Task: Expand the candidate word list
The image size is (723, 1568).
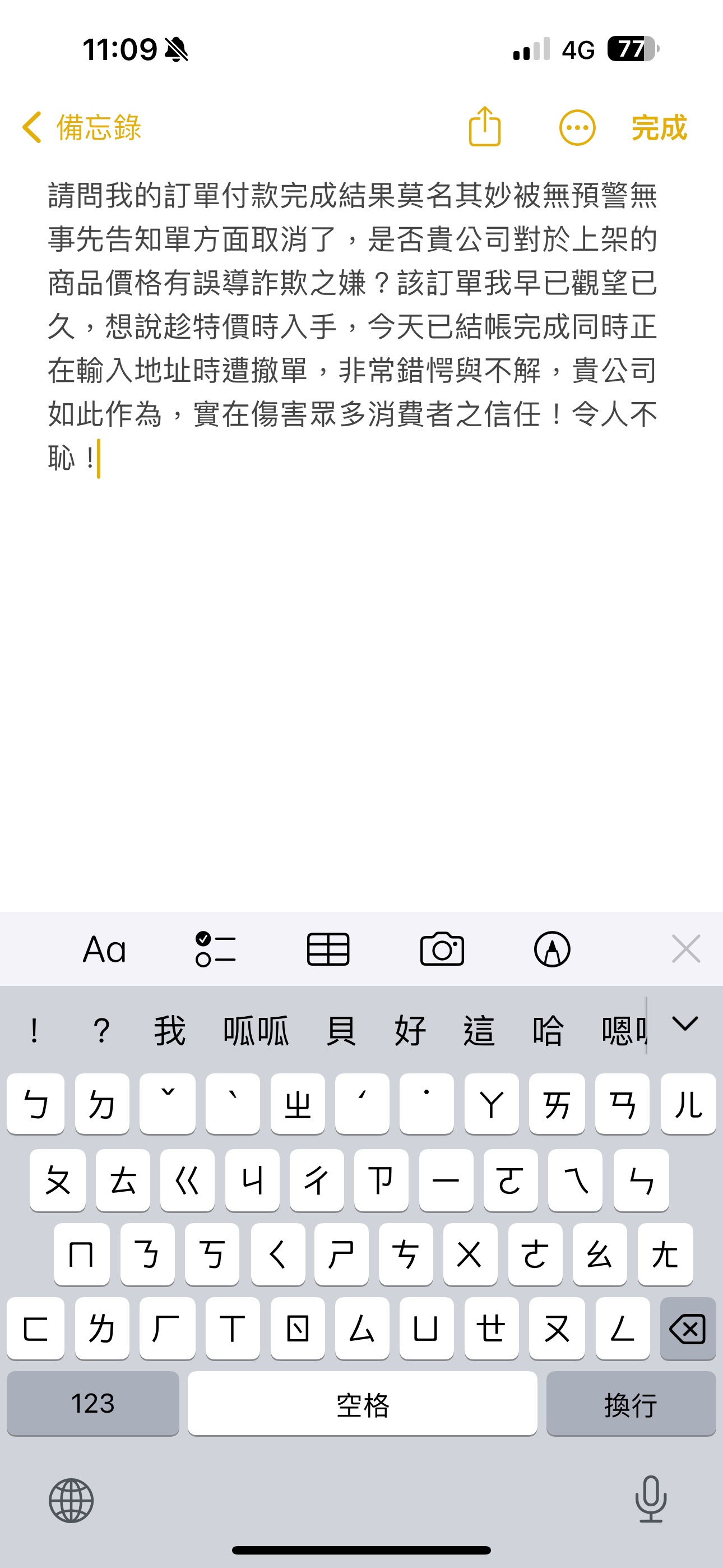Action: pos(685,1024)
